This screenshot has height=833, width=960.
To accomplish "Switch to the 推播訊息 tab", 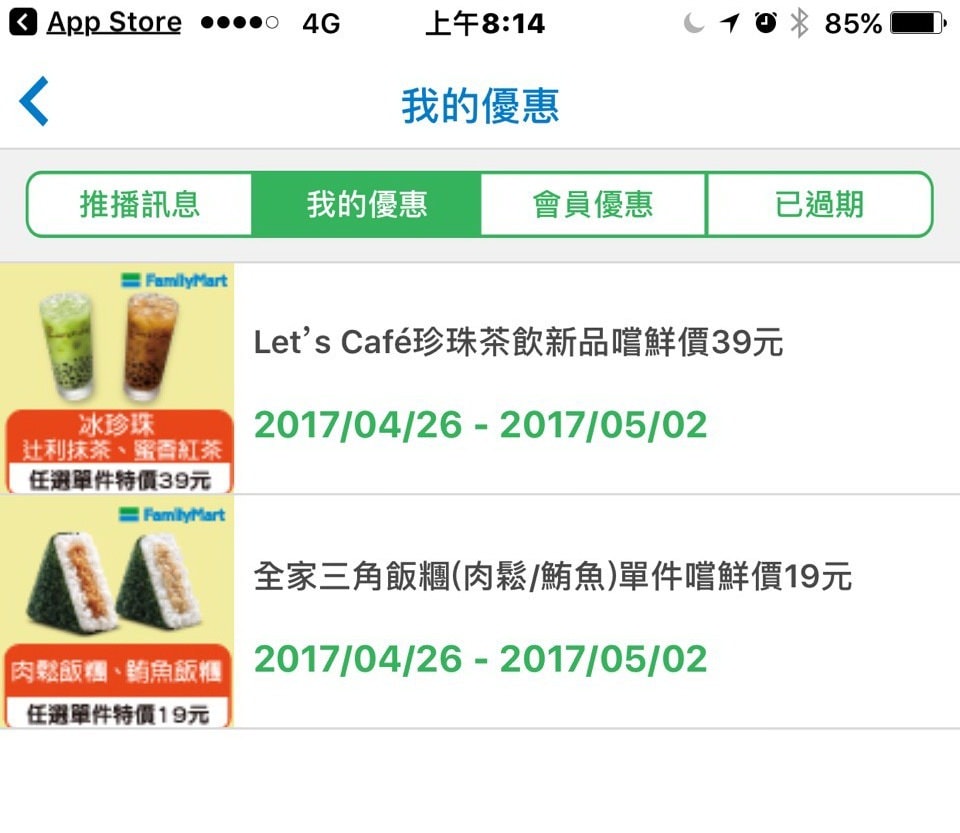I will [x=139, y=205].
